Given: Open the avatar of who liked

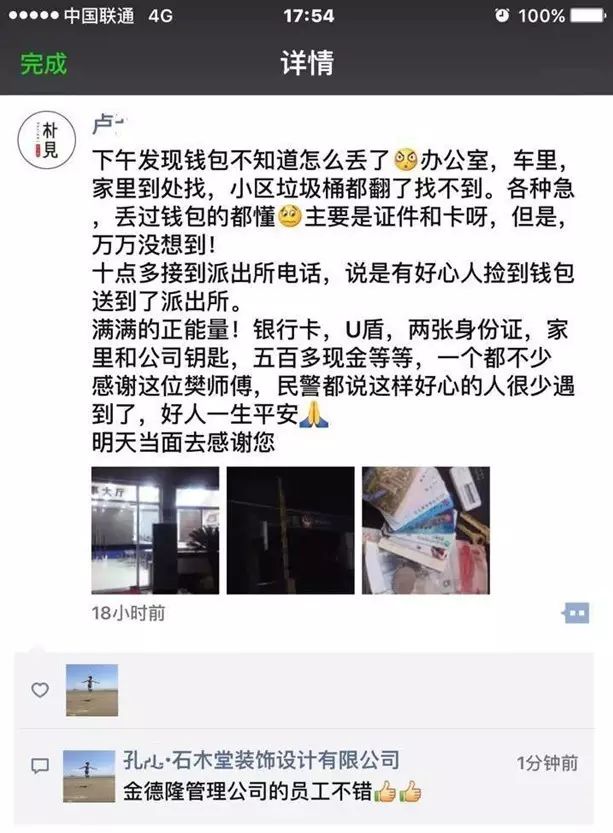Looking at the screenshot, I should pos(92,689).
